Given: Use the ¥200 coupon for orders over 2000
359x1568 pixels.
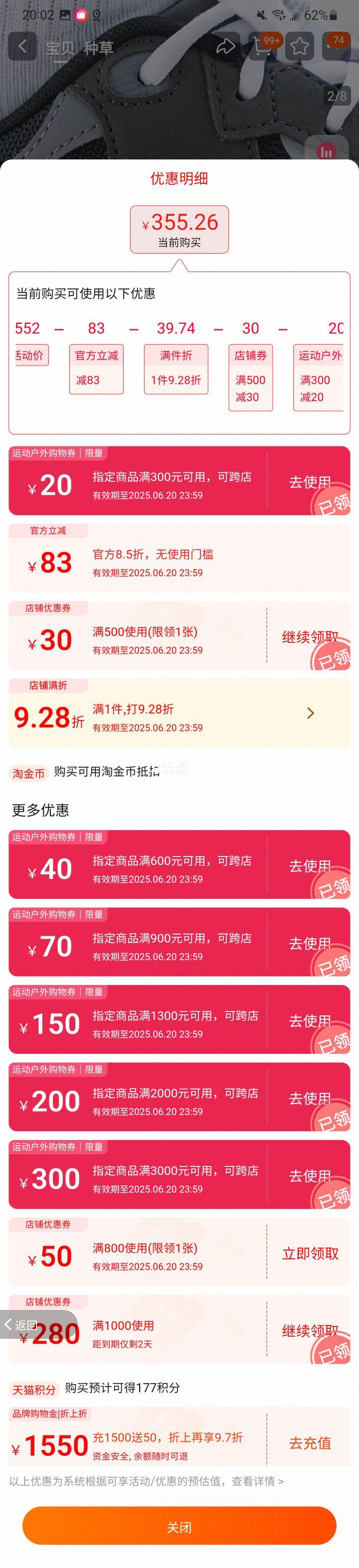Looking at the screenshot, I should 309,1098.
